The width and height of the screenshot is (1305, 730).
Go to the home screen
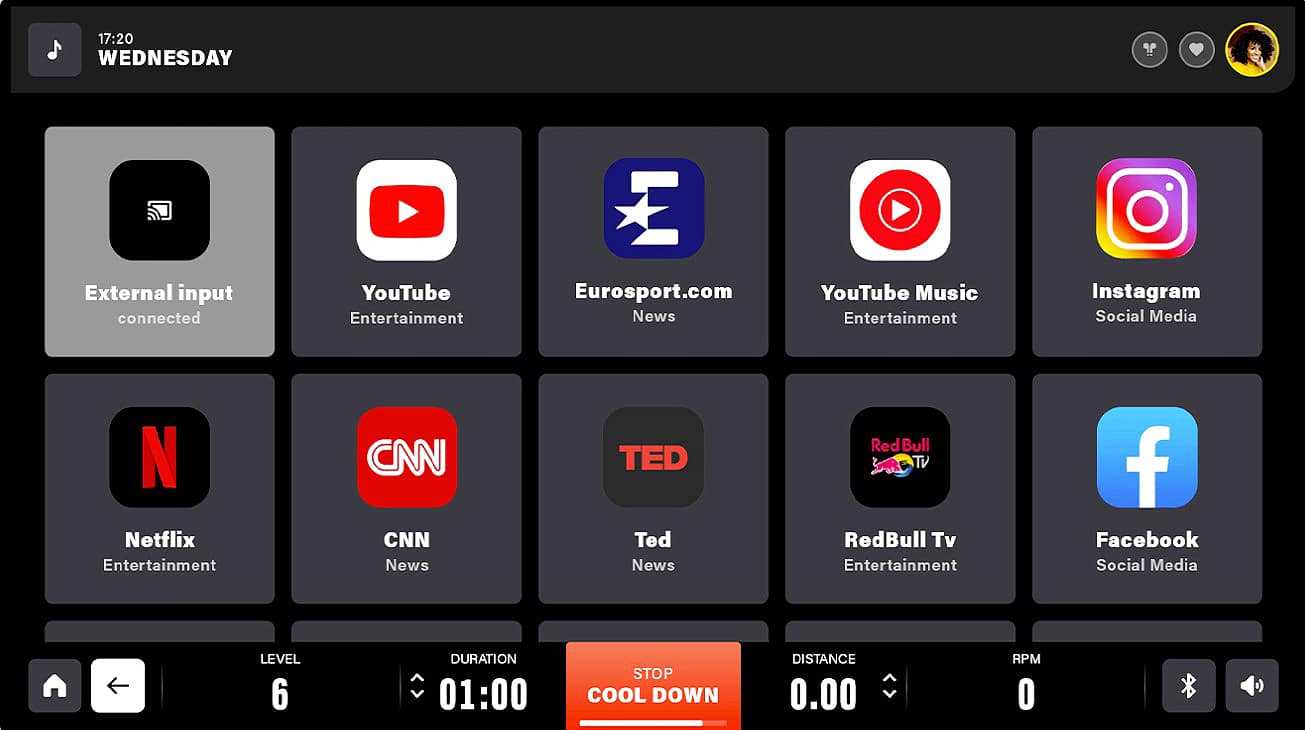(x=55, y=686)
